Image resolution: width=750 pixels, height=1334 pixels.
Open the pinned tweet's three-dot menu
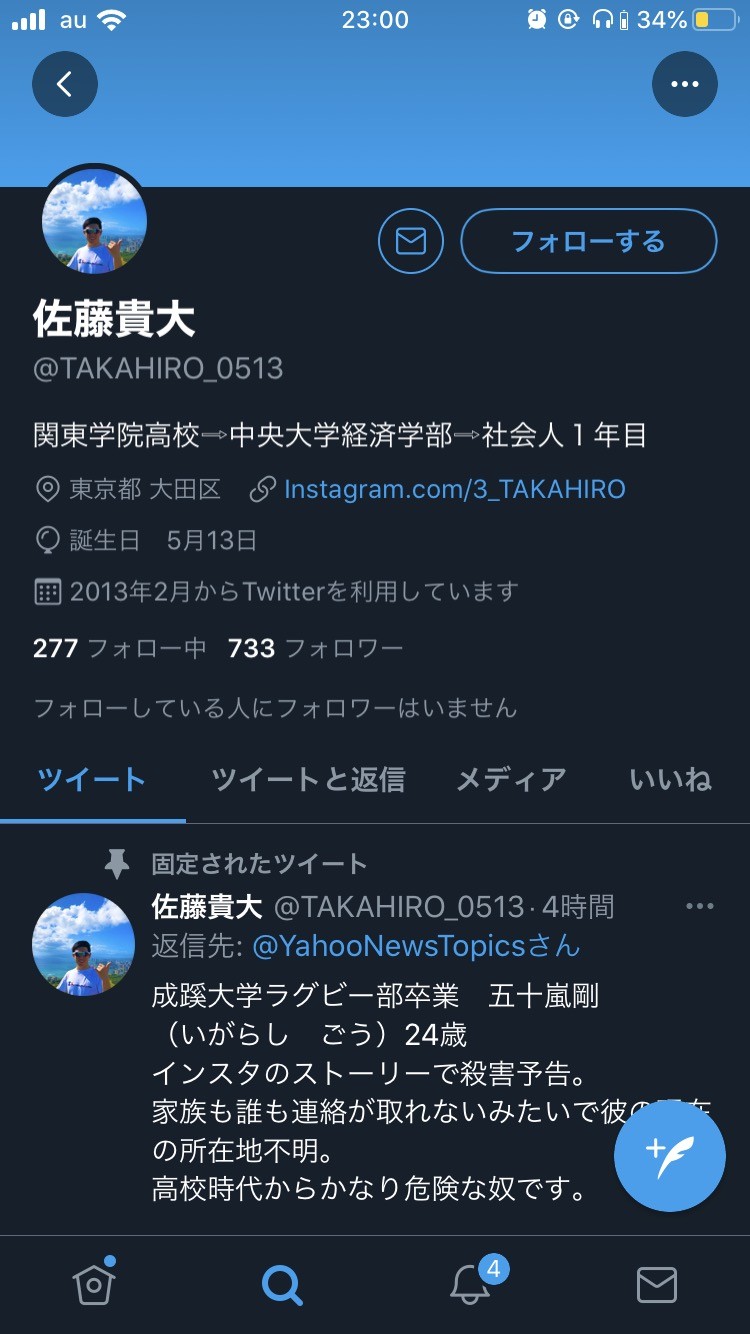click(699, 907)
